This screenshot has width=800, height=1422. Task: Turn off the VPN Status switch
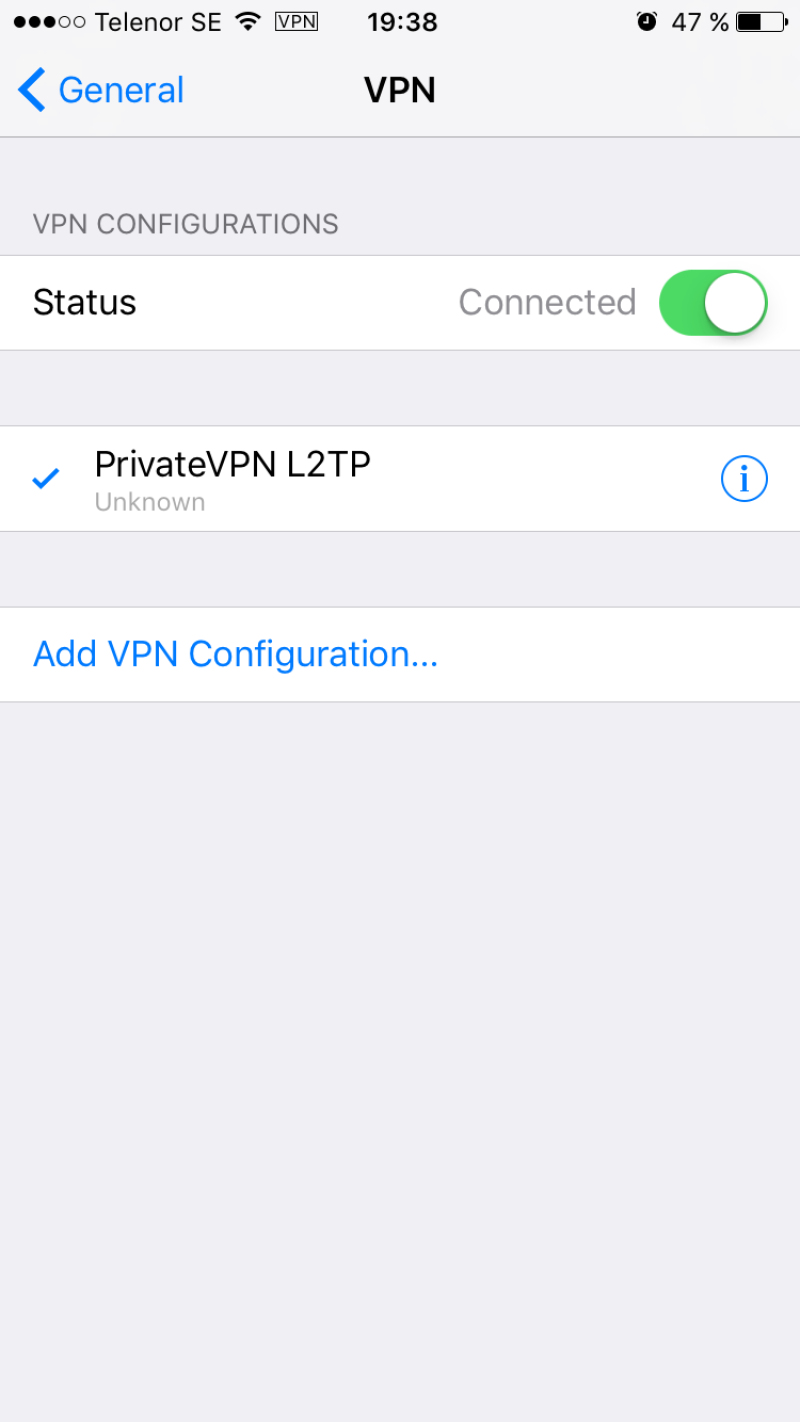click(x=712, y=302)
